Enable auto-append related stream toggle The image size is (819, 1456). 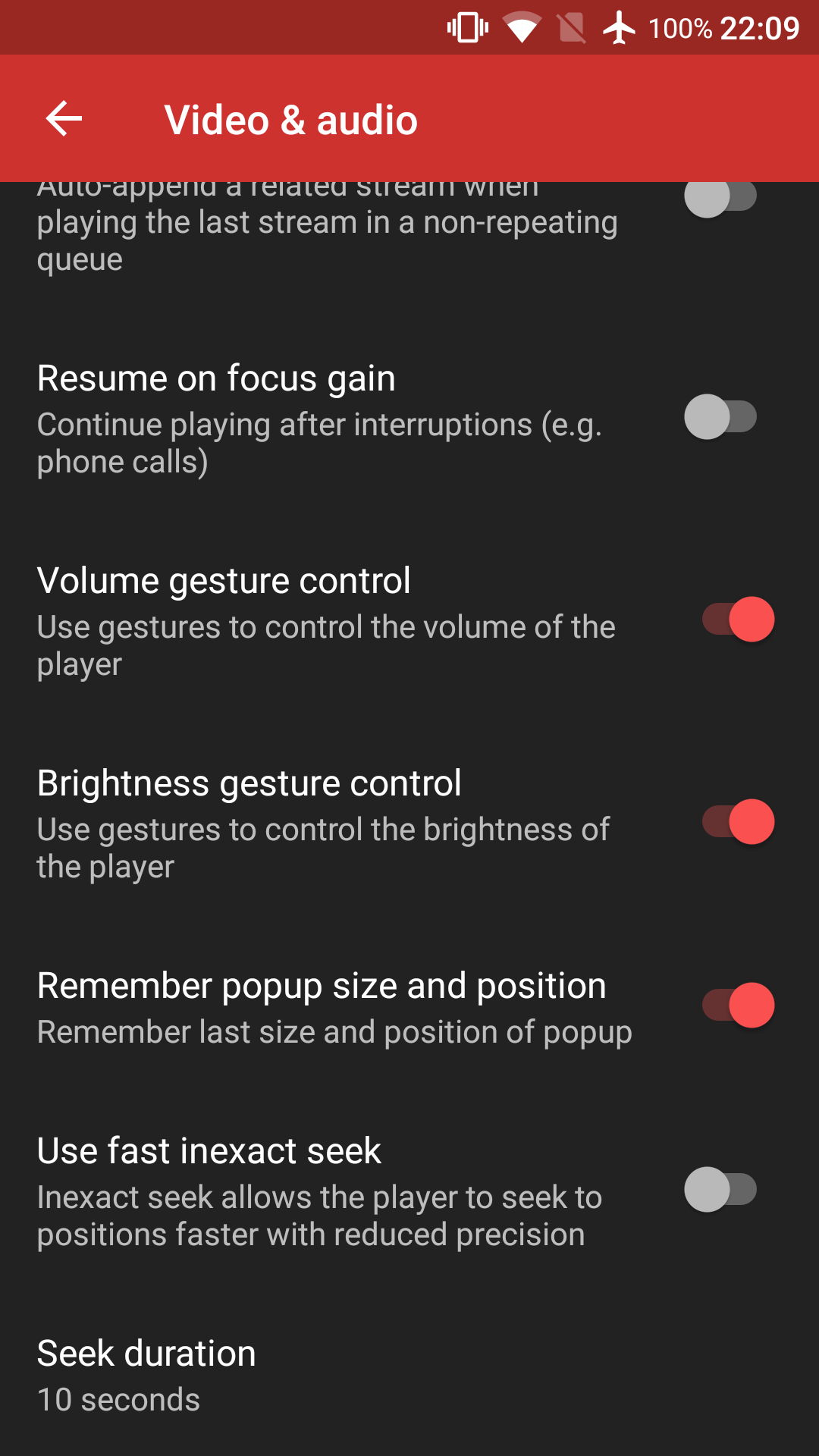click(720, 197)
